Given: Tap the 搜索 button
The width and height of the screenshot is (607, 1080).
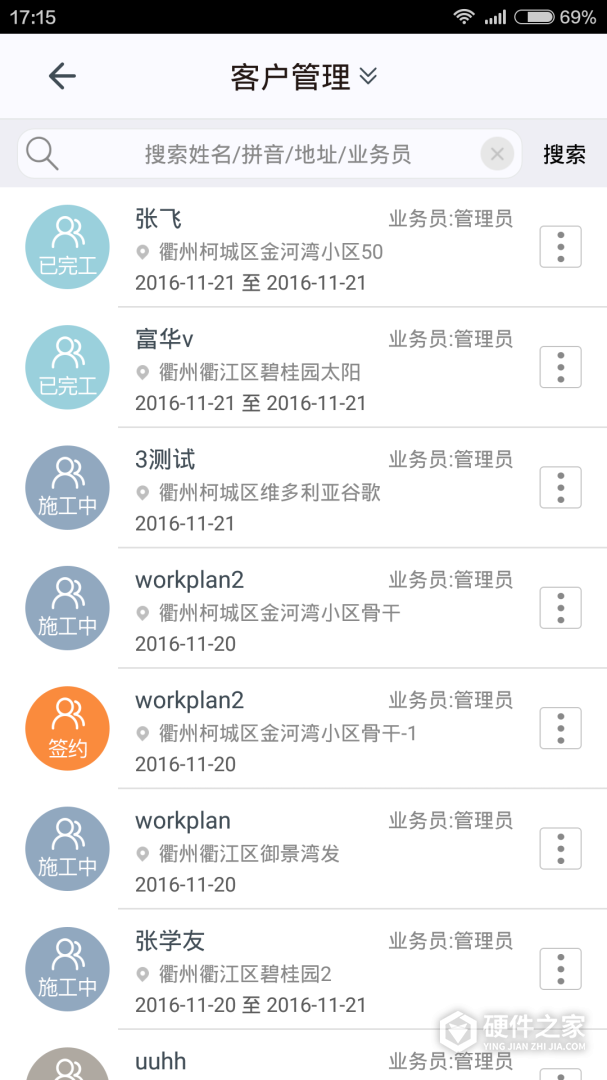Looking at the screenshot, I should click(564, 154).
